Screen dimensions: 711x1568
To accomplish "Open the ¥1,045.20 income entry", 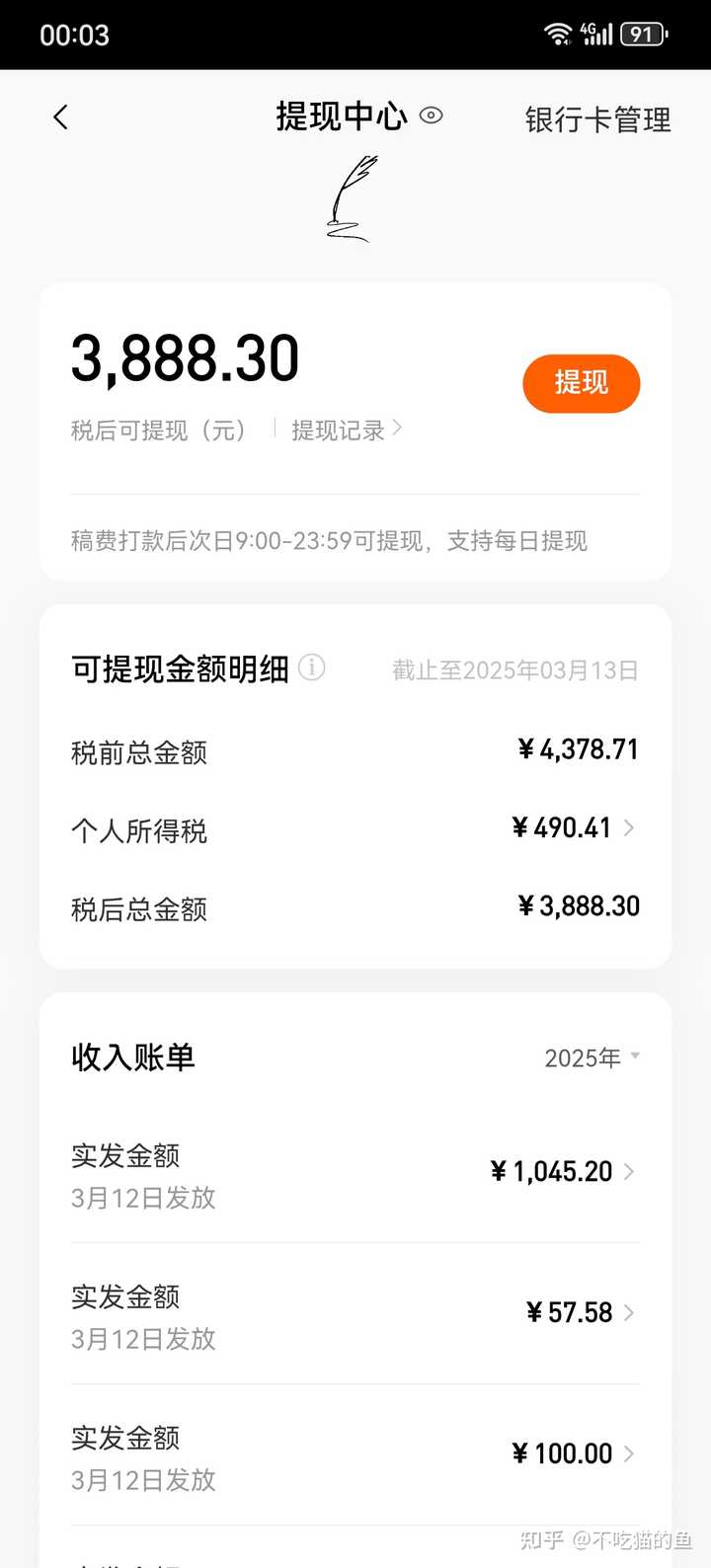I will [x=563, y=1172].
